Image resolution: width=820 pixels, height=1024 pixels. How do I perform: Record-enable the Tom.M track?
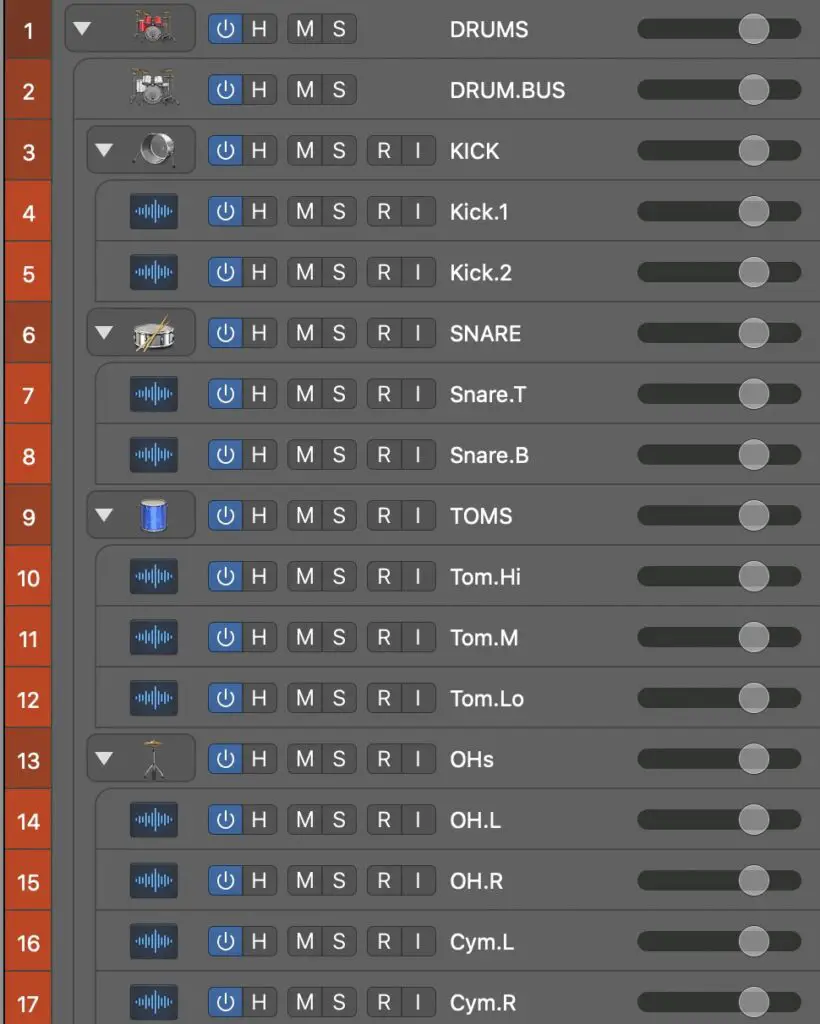point(384,637)
